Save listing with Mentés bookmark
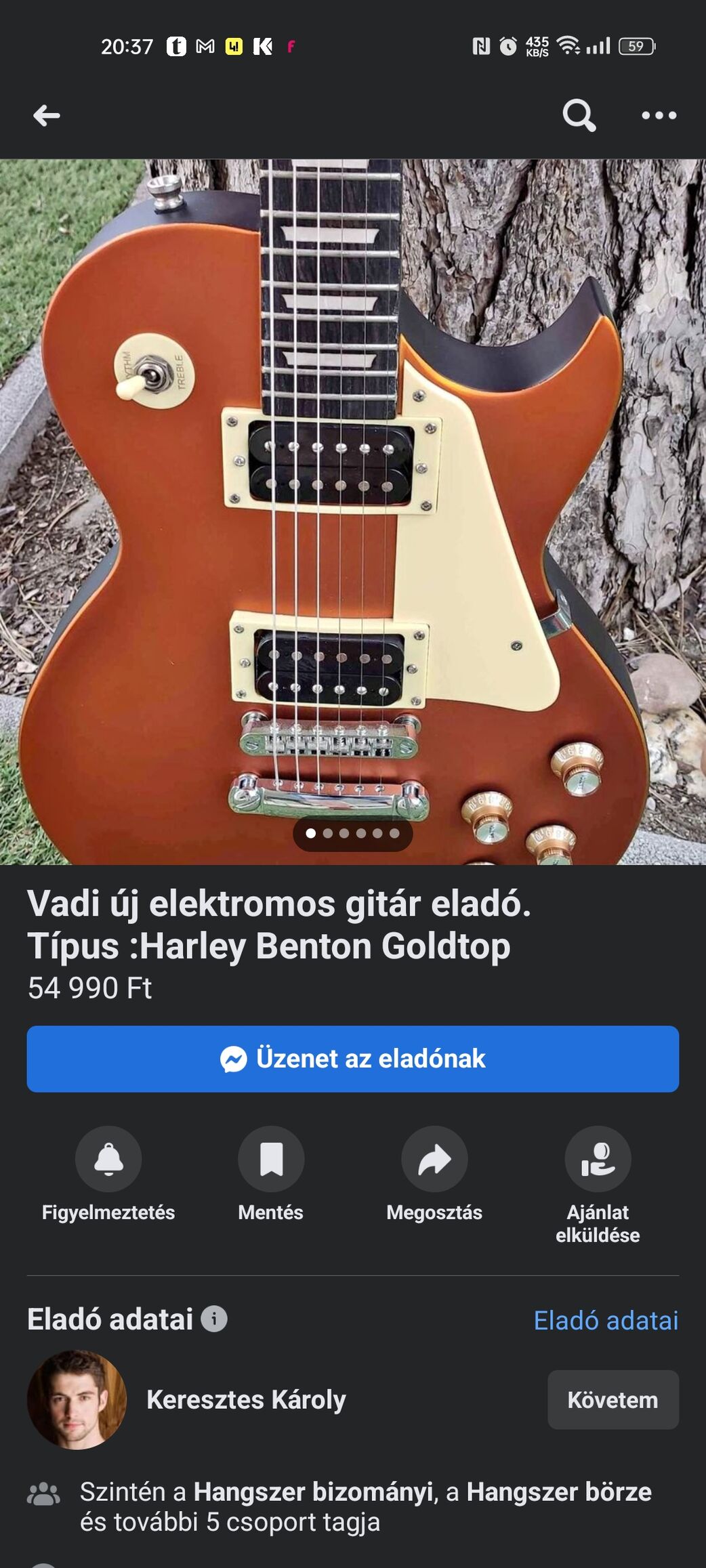706x1568 pixels. point(271,1159)
